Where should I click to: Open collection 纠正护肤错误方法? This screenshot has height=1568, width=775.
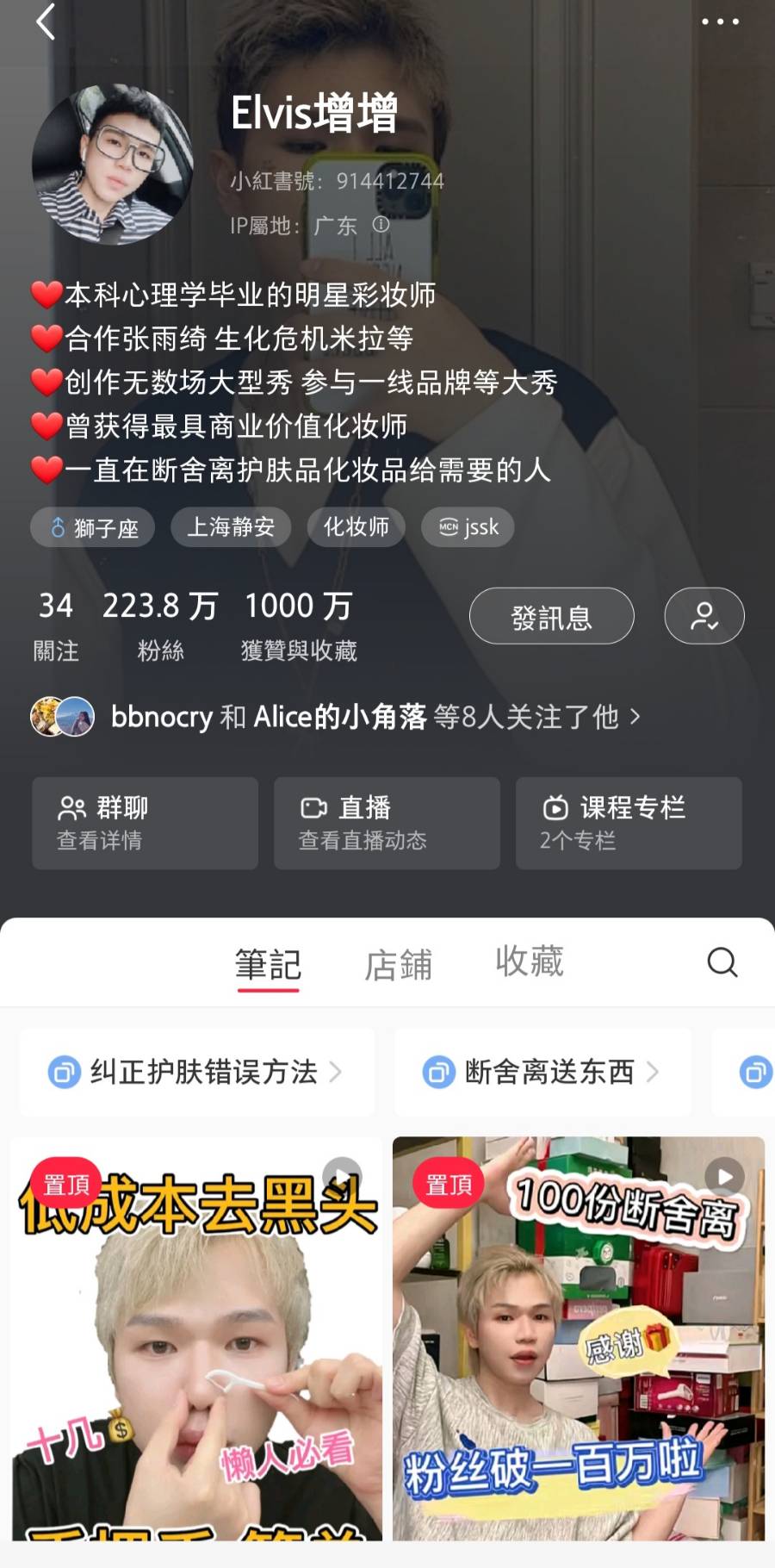coord(196,1073)
